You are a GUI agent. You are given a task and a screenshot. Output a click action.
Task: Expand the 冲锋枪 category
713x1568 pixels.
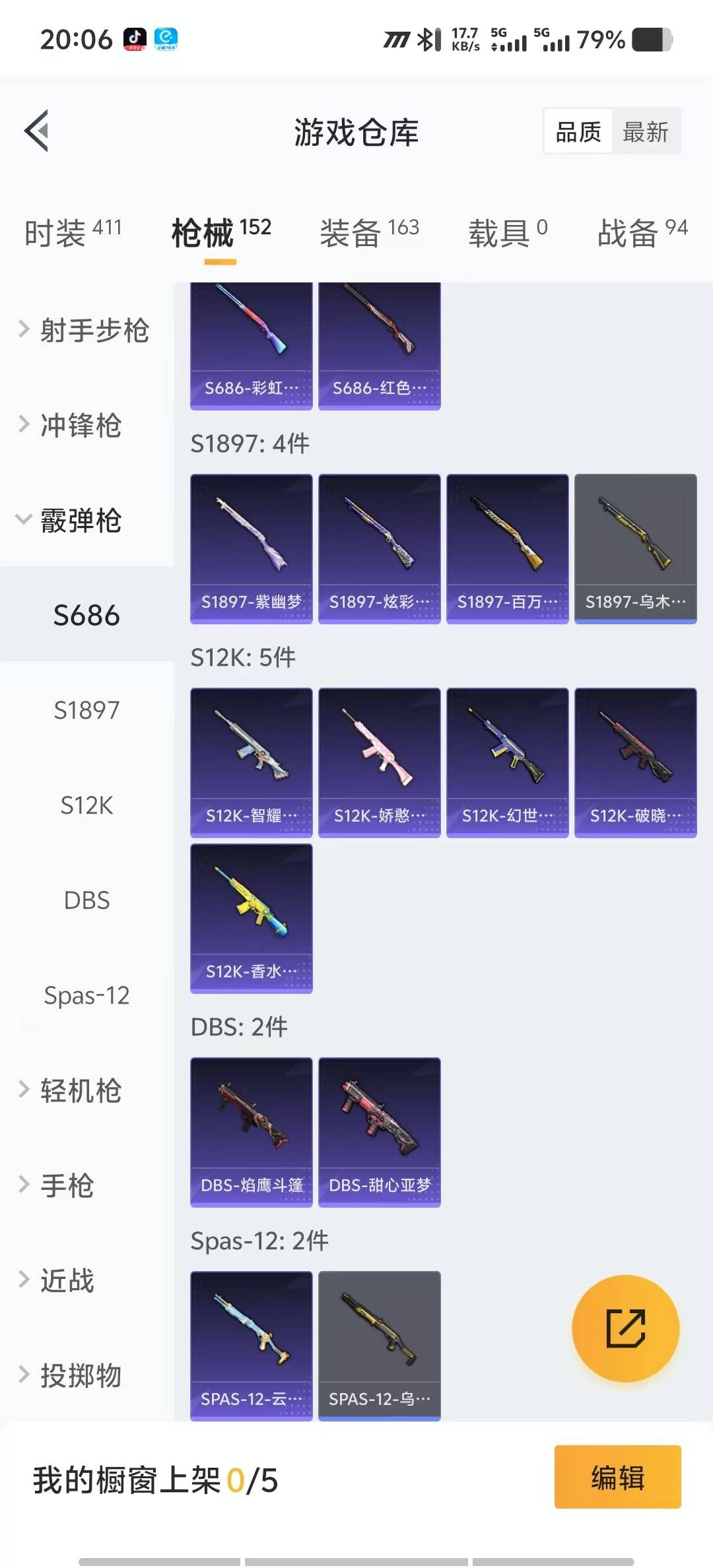tap(79, 425)
